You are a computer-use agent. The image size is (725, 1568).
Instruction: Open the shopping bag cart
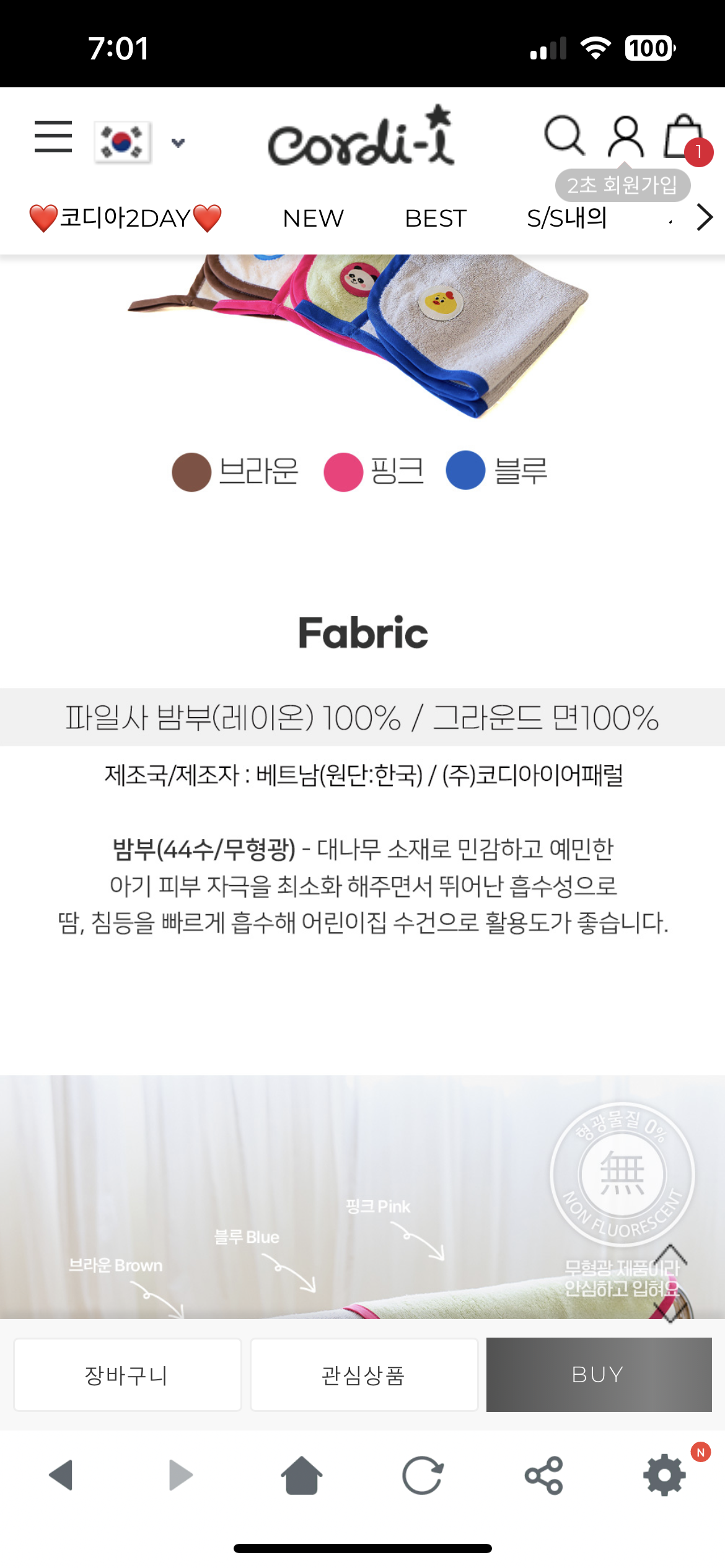683,136
